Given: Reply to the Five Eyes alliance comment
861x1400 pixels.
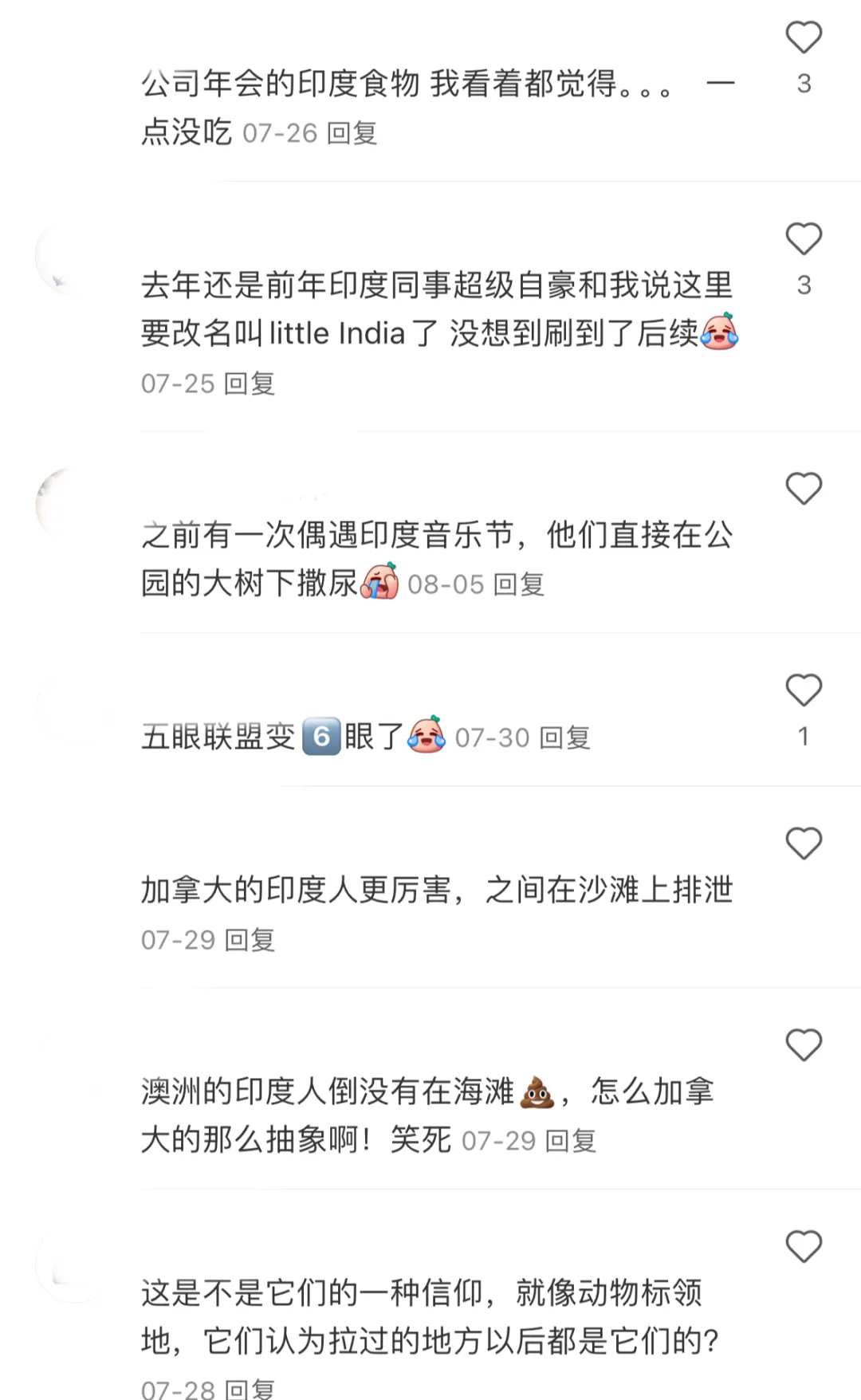Looking at the screenshot, I should pyautogui.click(x=565, y=737).
